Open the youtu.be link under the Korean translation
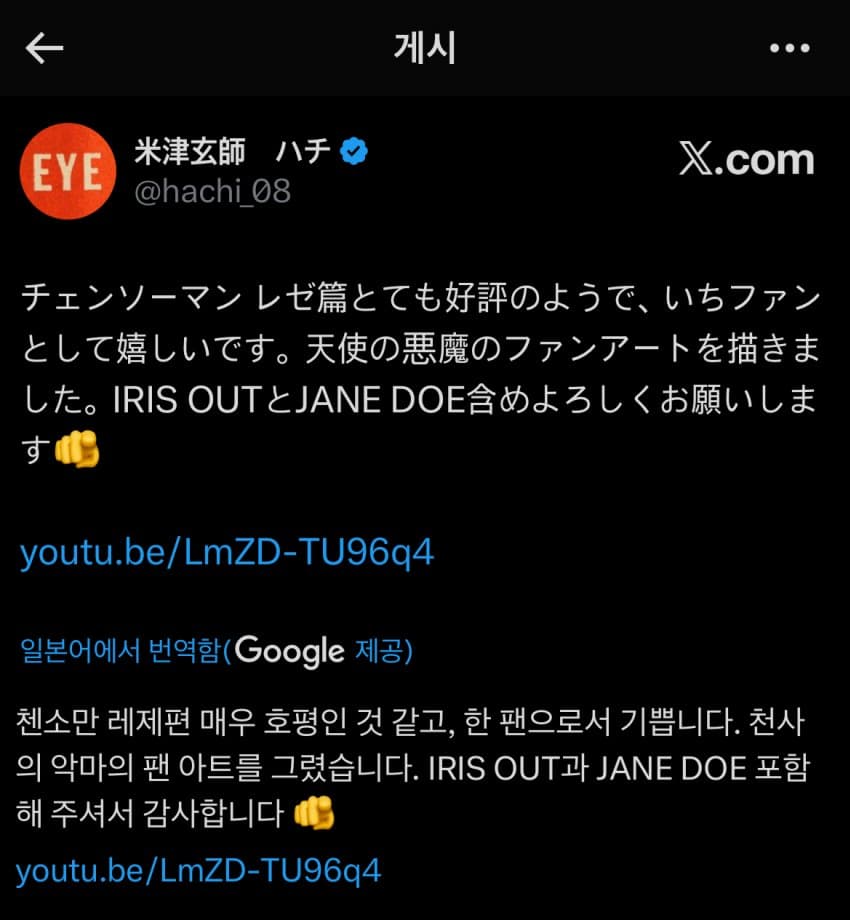This screenshot has height=920, width=850. [x=198, y=868]
